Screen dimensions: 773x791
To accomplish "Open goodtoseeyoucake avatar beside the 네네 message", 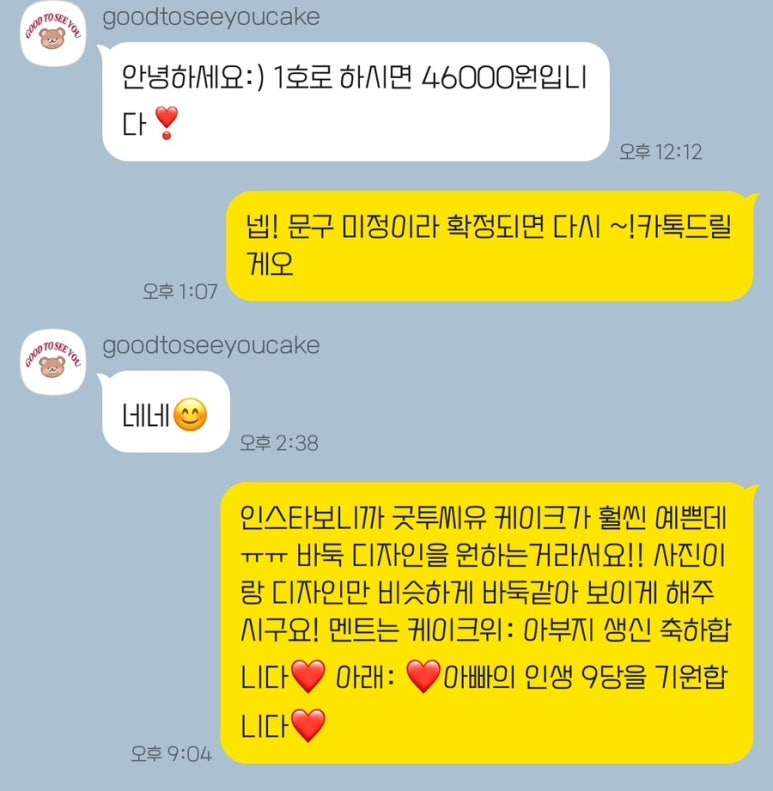I will pos(54,361).
